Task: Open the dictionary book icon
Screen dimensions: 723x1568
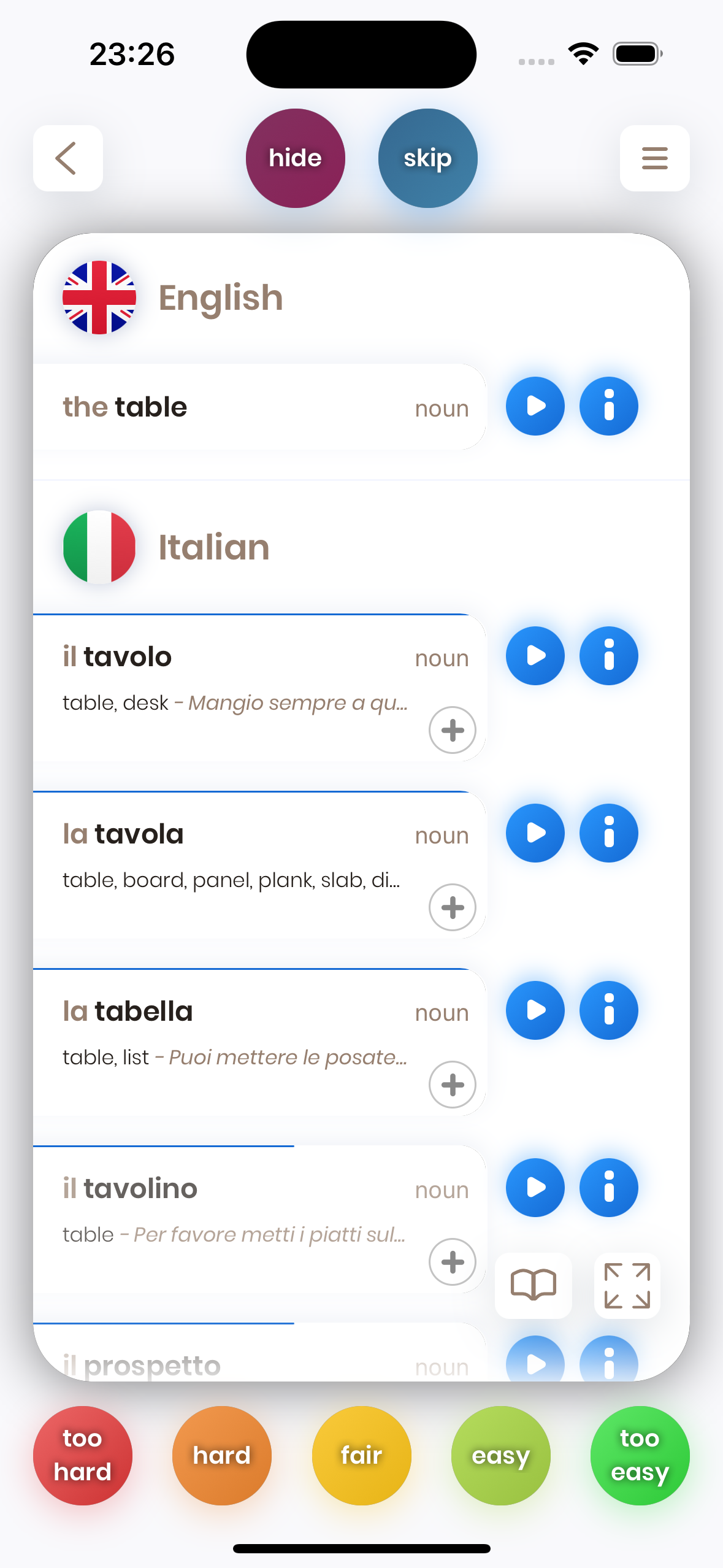Action: tap(533, 1285)
